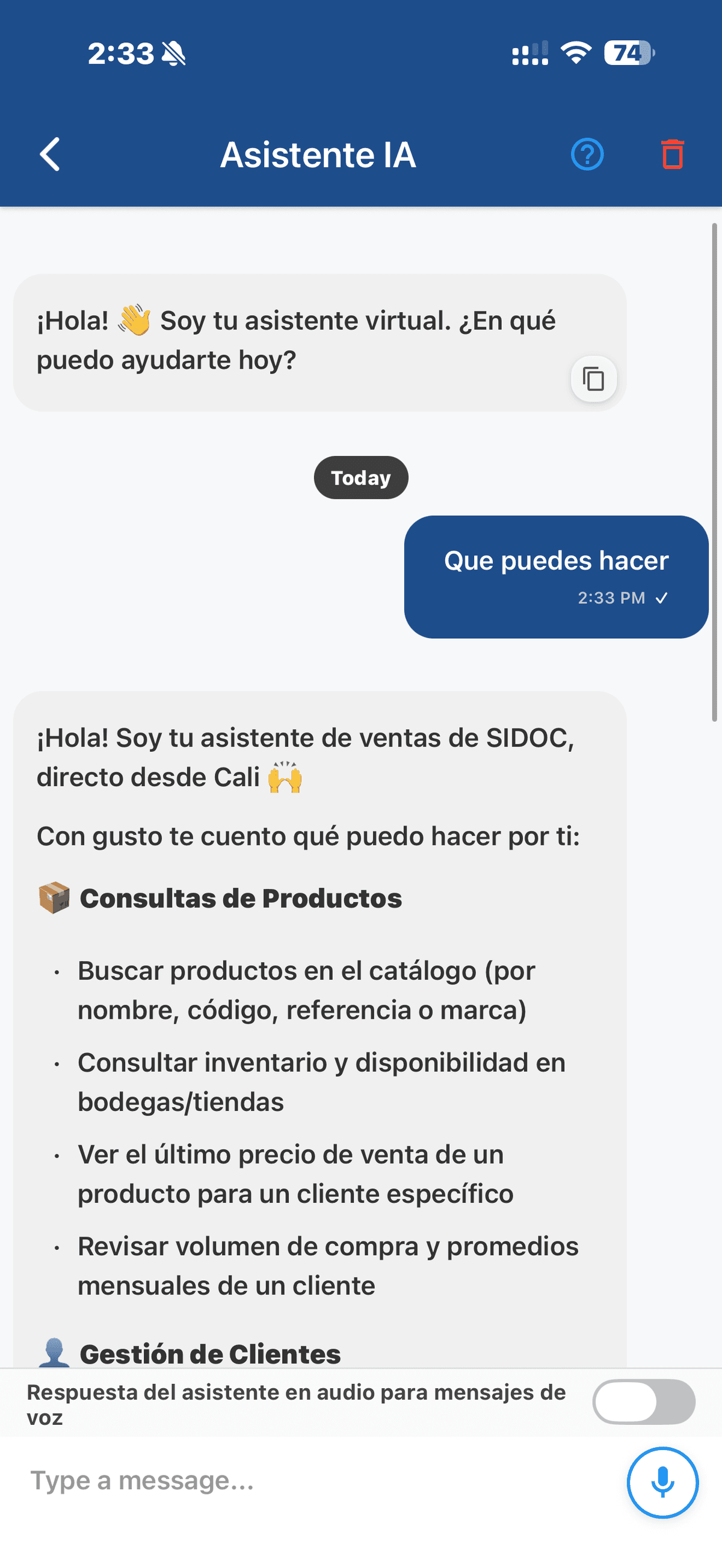Tap the 'Asistente IA' title header

(x=318, y=155)
